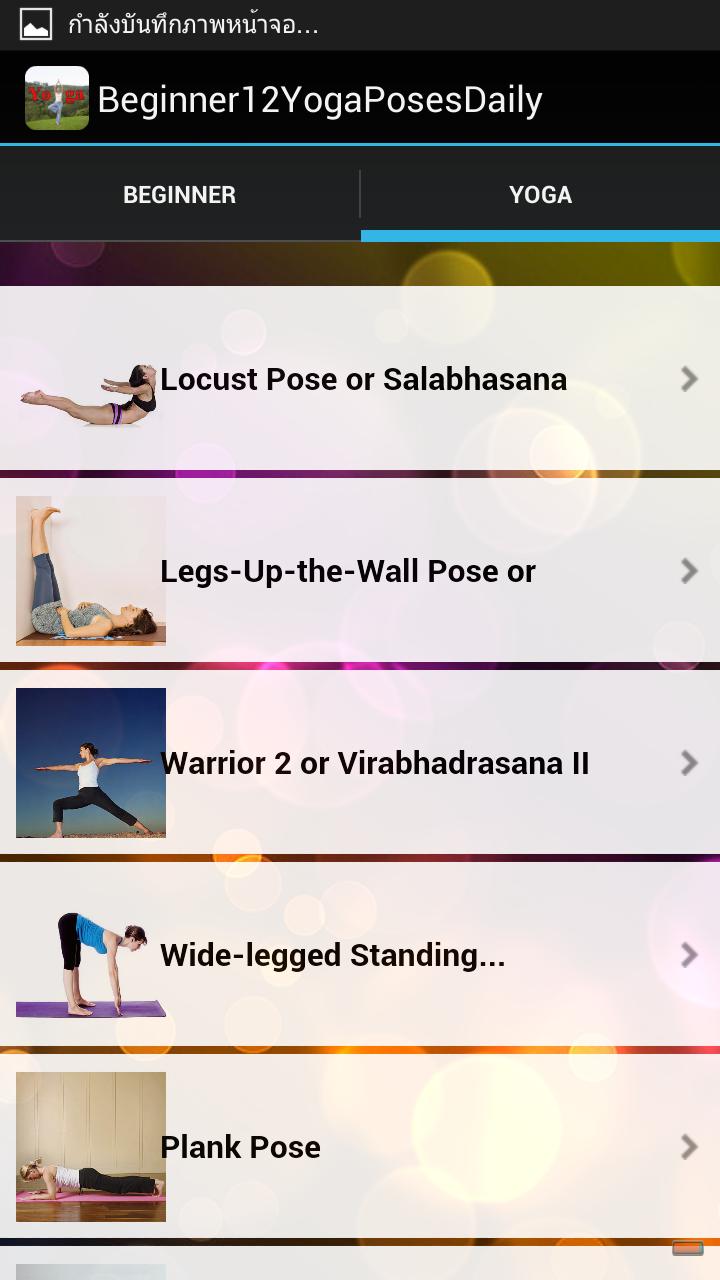Image resolution: width=720 pixels, height=1280 pixels.
Task: Tap the Legs-Up-the-Wall Pose thumbnail
Action: (x=90, y=571)
